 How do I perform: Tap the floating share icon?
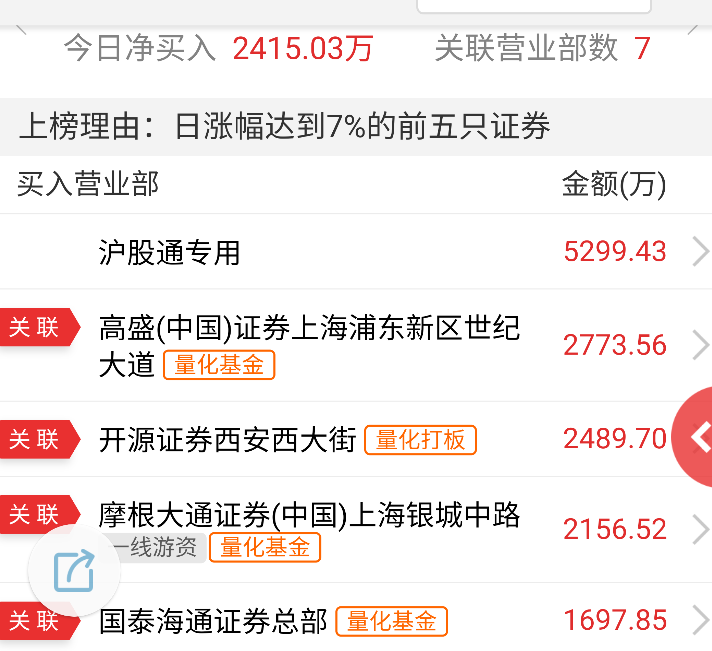click(x=74, y=571)
